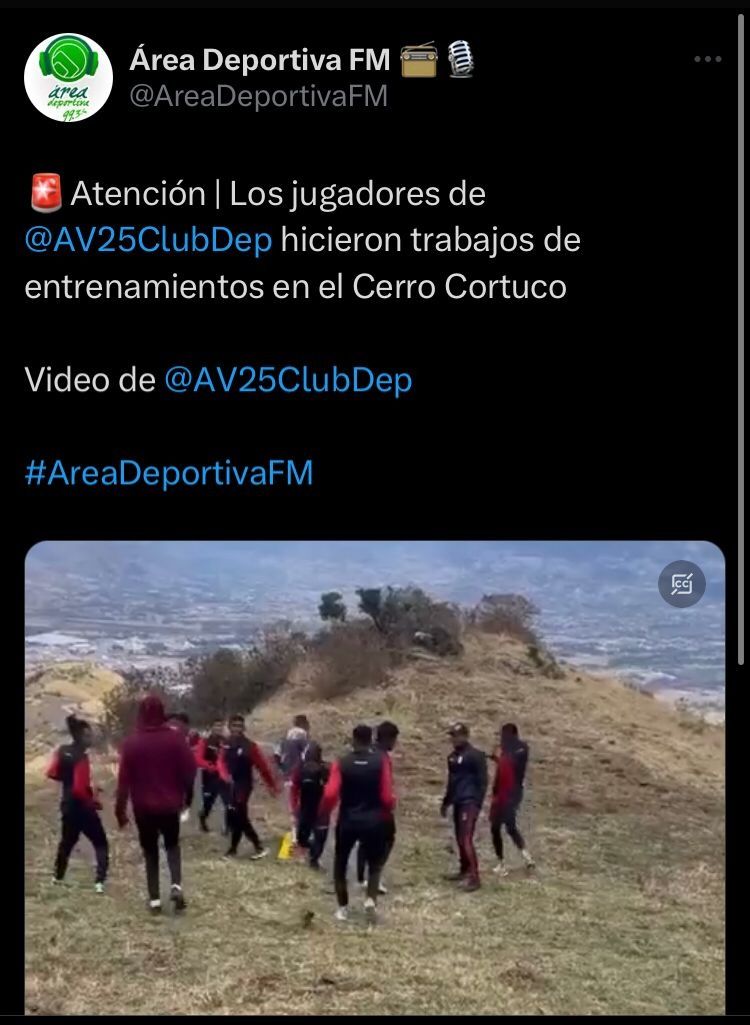Open first @AV25ClubDep mention after 'jugadores de'
Viewport: 750px width, 1025px height.
click(x=148, y=241)
